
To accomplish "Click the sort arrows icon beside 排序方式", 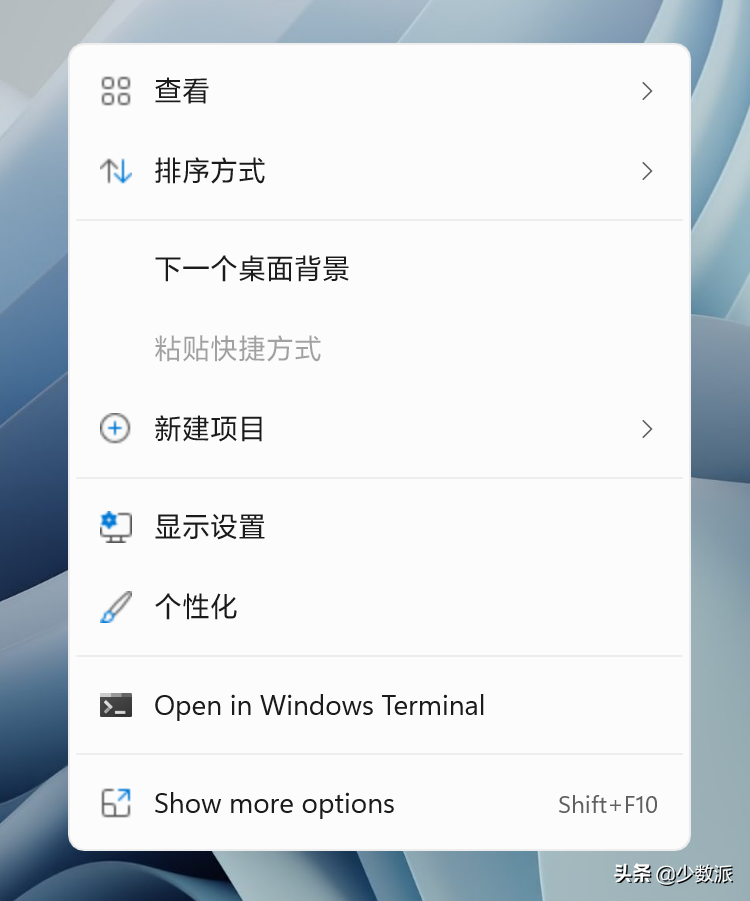I will [x=115, y=171].
